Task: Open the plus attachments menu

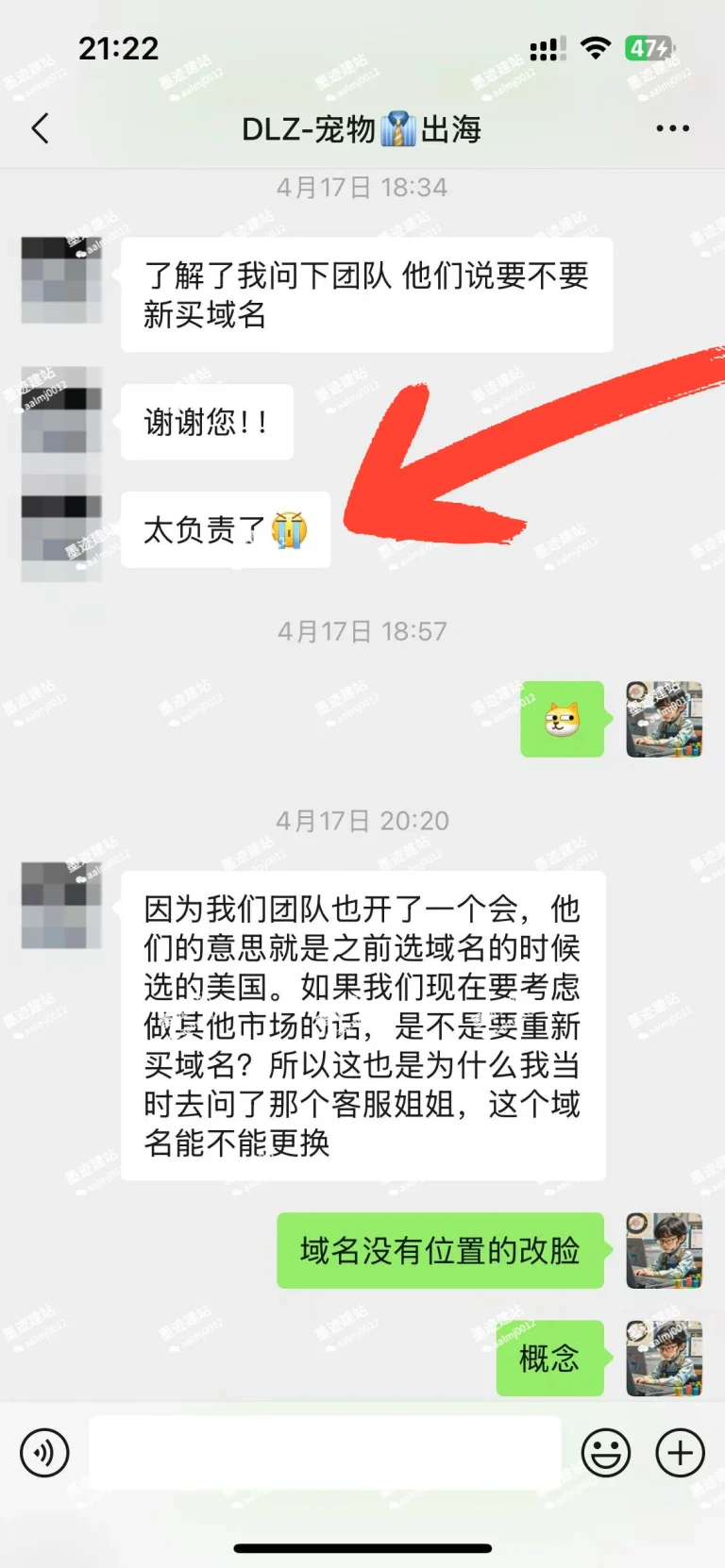Action: 680,1453
